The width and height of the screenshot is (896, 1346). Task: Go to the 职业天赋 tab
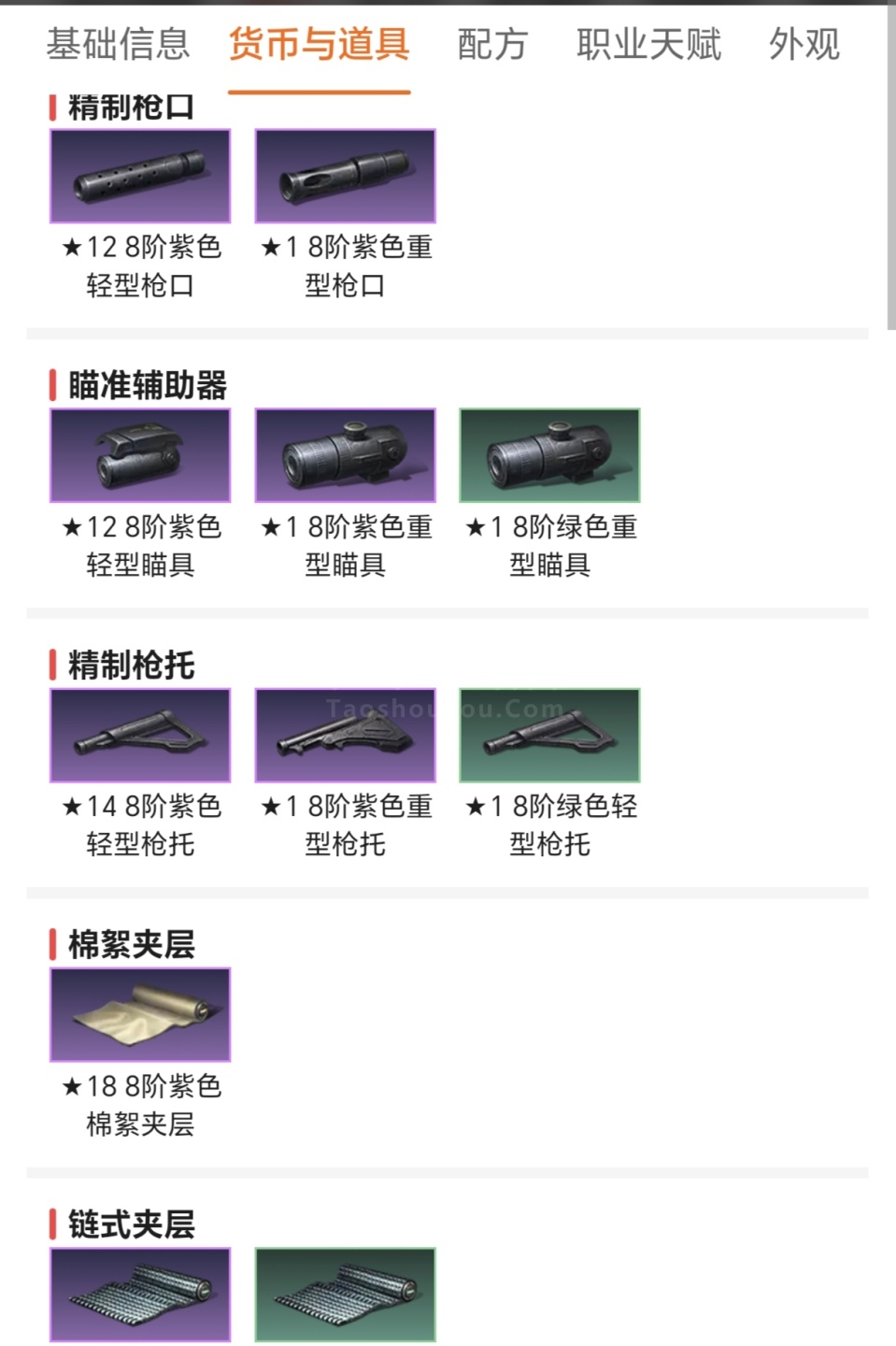648,44
